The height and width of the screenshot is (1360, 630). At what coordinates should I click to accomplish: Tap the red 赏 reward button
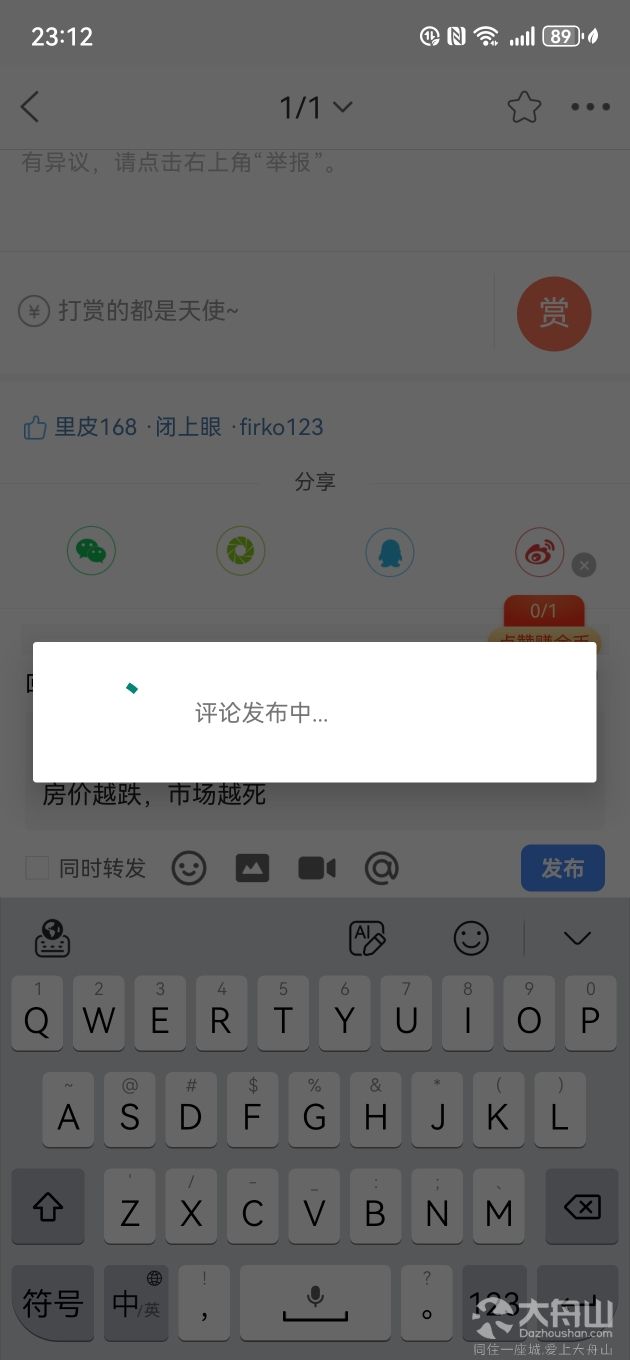pos(554,313)
